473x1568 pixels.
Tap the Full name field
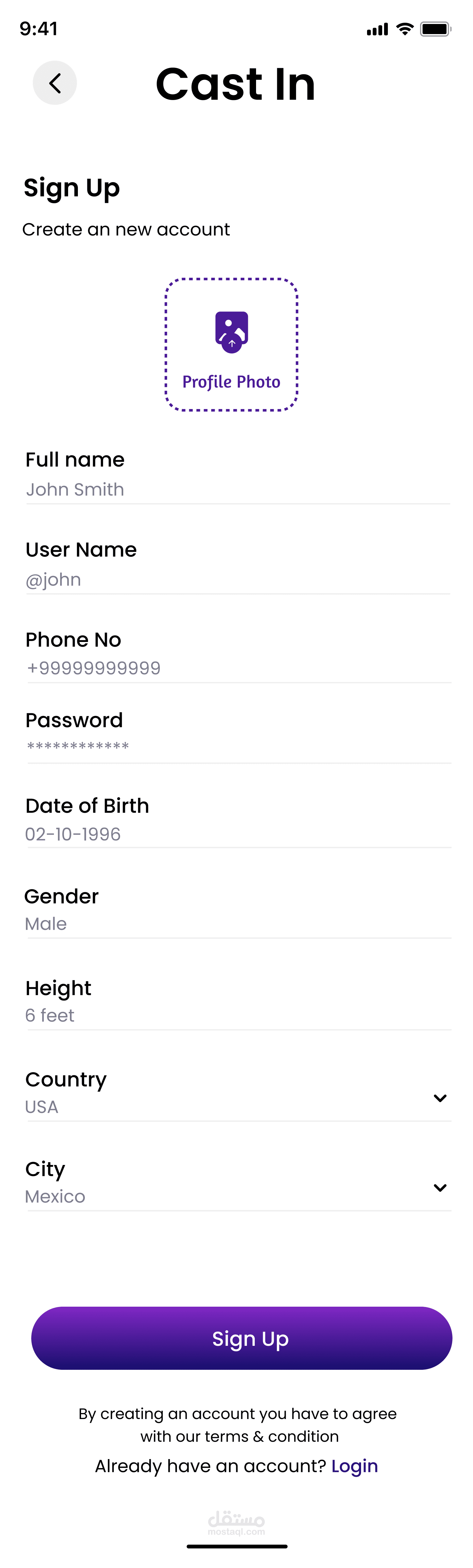tap(237, 490)
